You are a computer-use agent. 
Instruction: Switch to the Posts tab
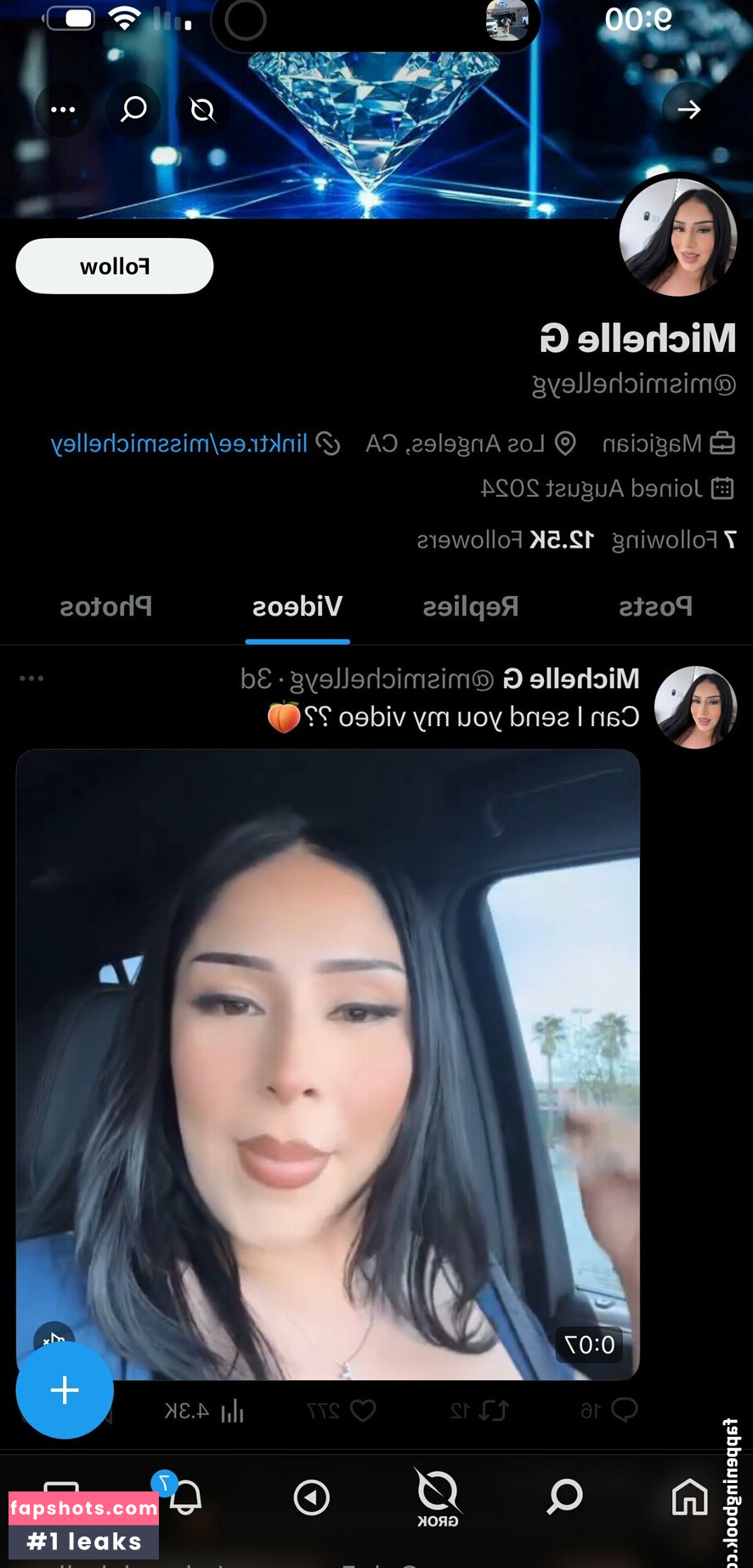point(655,607)
